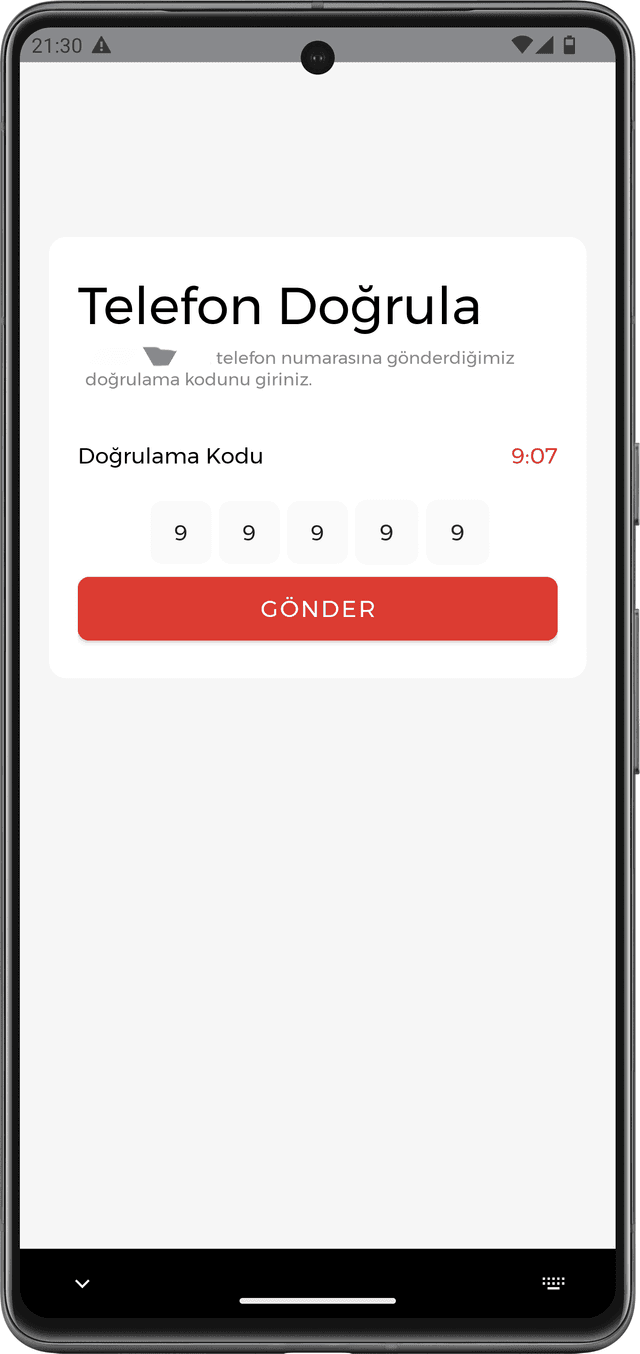This screenshot has height=1354, width=640.
Task: Focus the third verification code digit box
Action: pyautogui.click(x=317, y=533)
